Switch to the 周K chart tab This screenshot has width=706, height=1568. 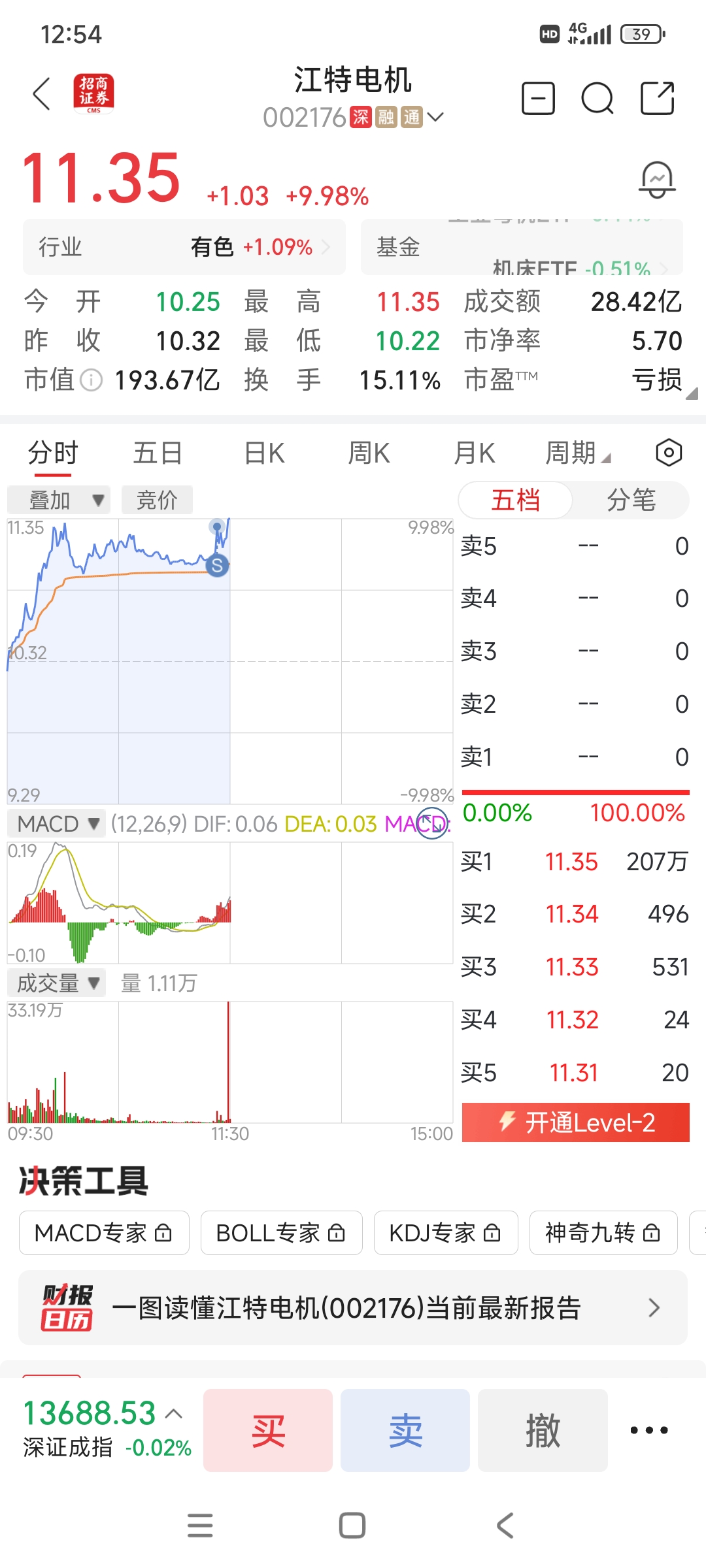pyautogui.click(x=369, y=453)
